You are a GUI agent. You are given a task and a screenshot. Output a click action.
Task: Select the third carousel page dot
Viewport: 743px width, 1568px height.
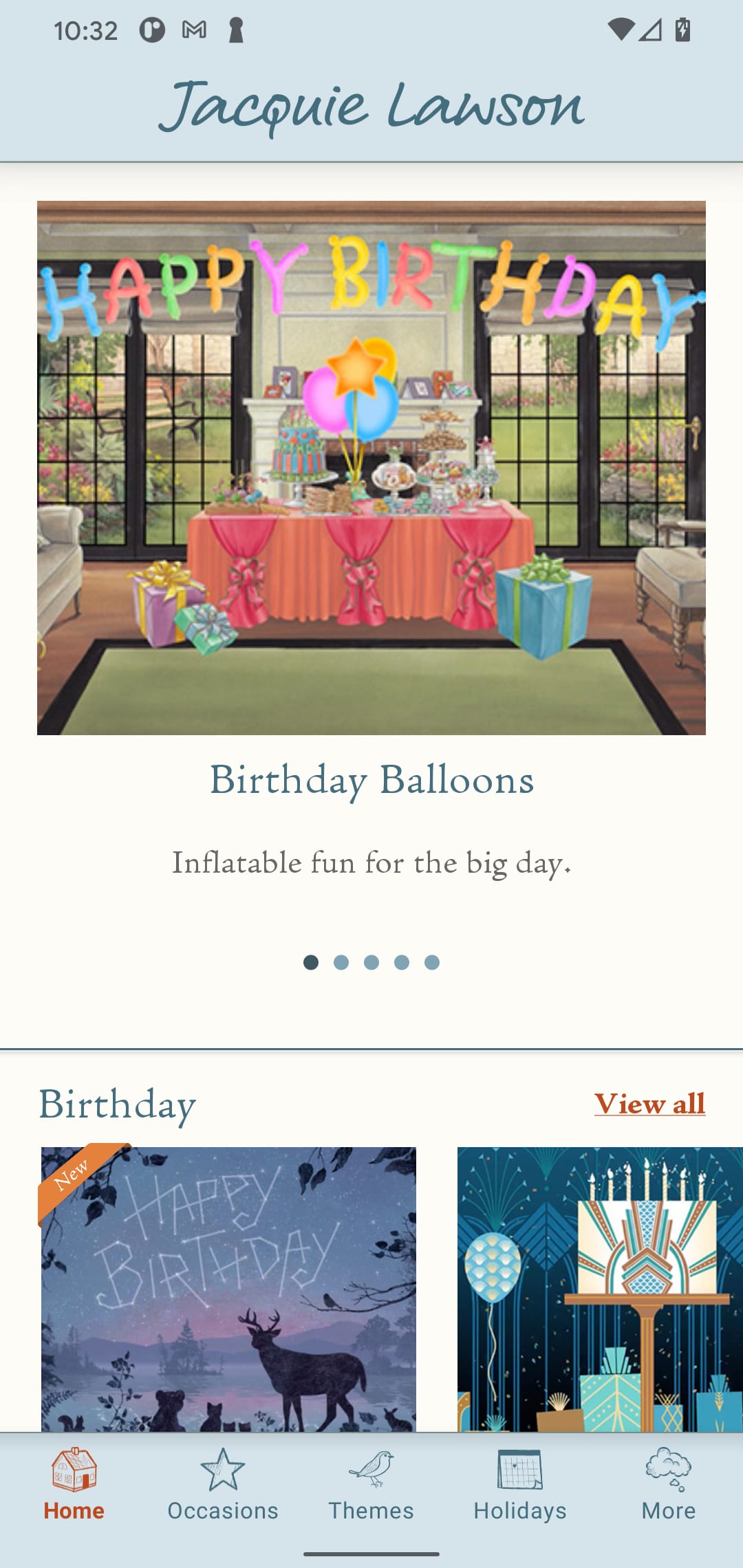click(371, 963)
